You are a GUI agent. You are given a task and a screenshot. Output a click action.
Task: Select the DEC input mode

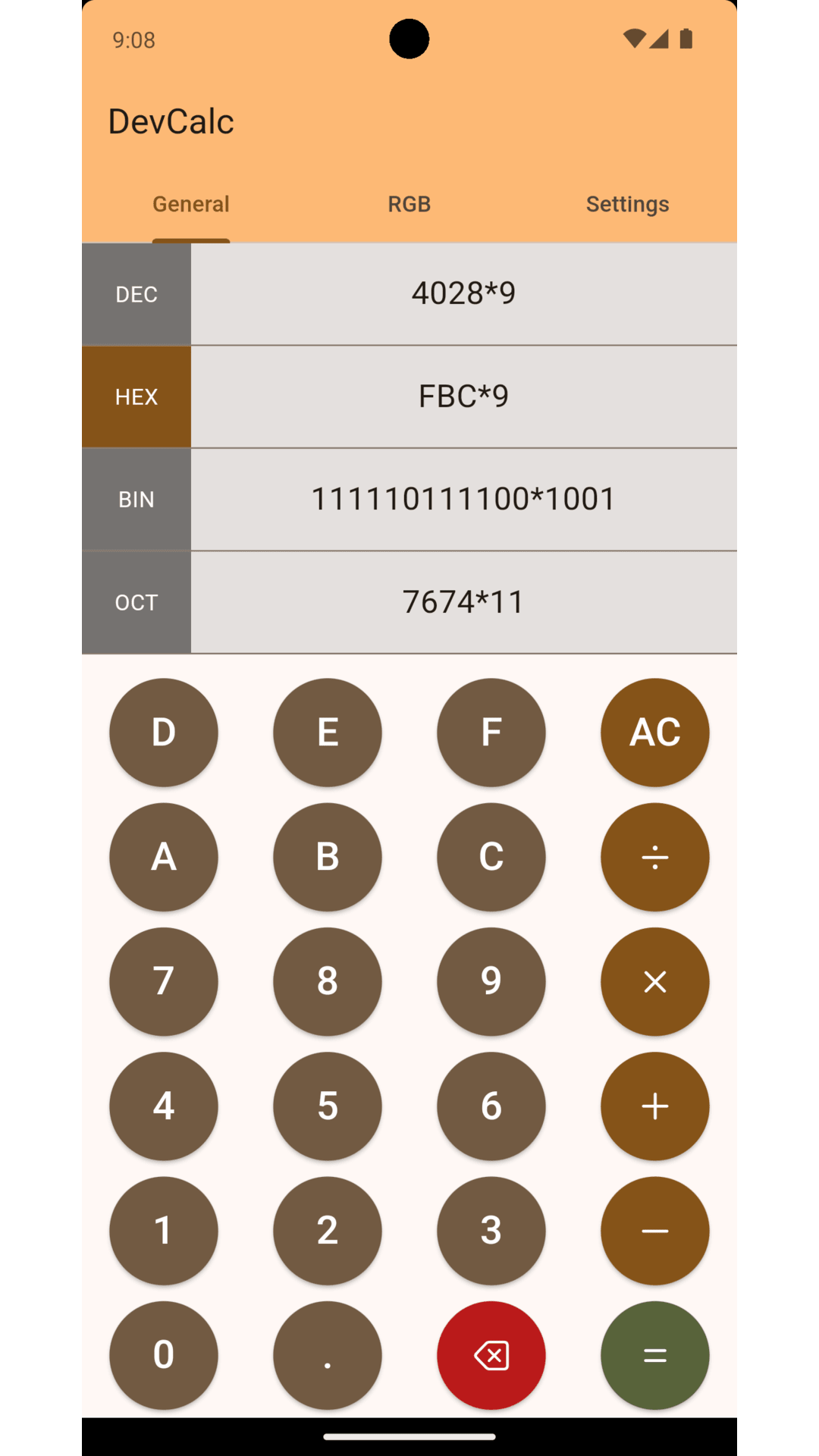[136, 294]
